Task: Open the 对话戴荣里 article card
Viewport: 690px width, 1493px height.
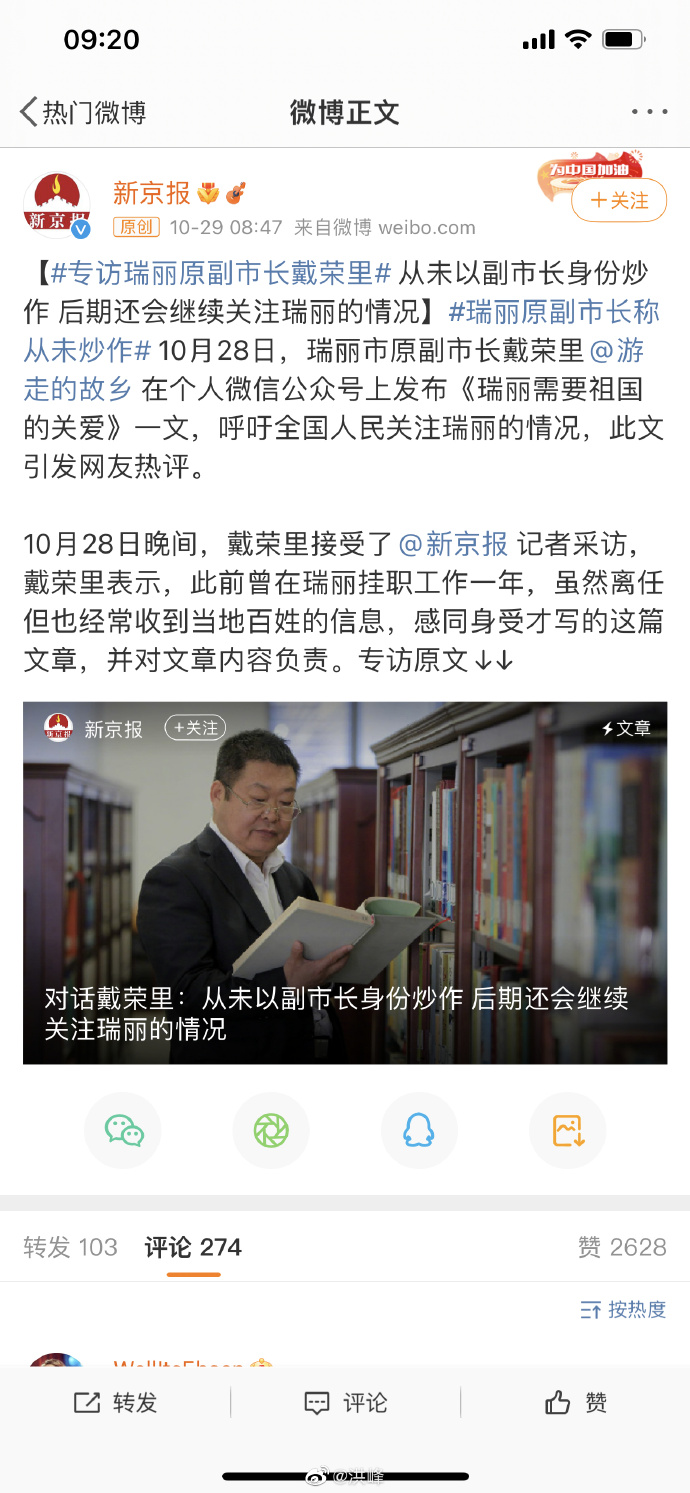Action: click(x=345, y=882)
